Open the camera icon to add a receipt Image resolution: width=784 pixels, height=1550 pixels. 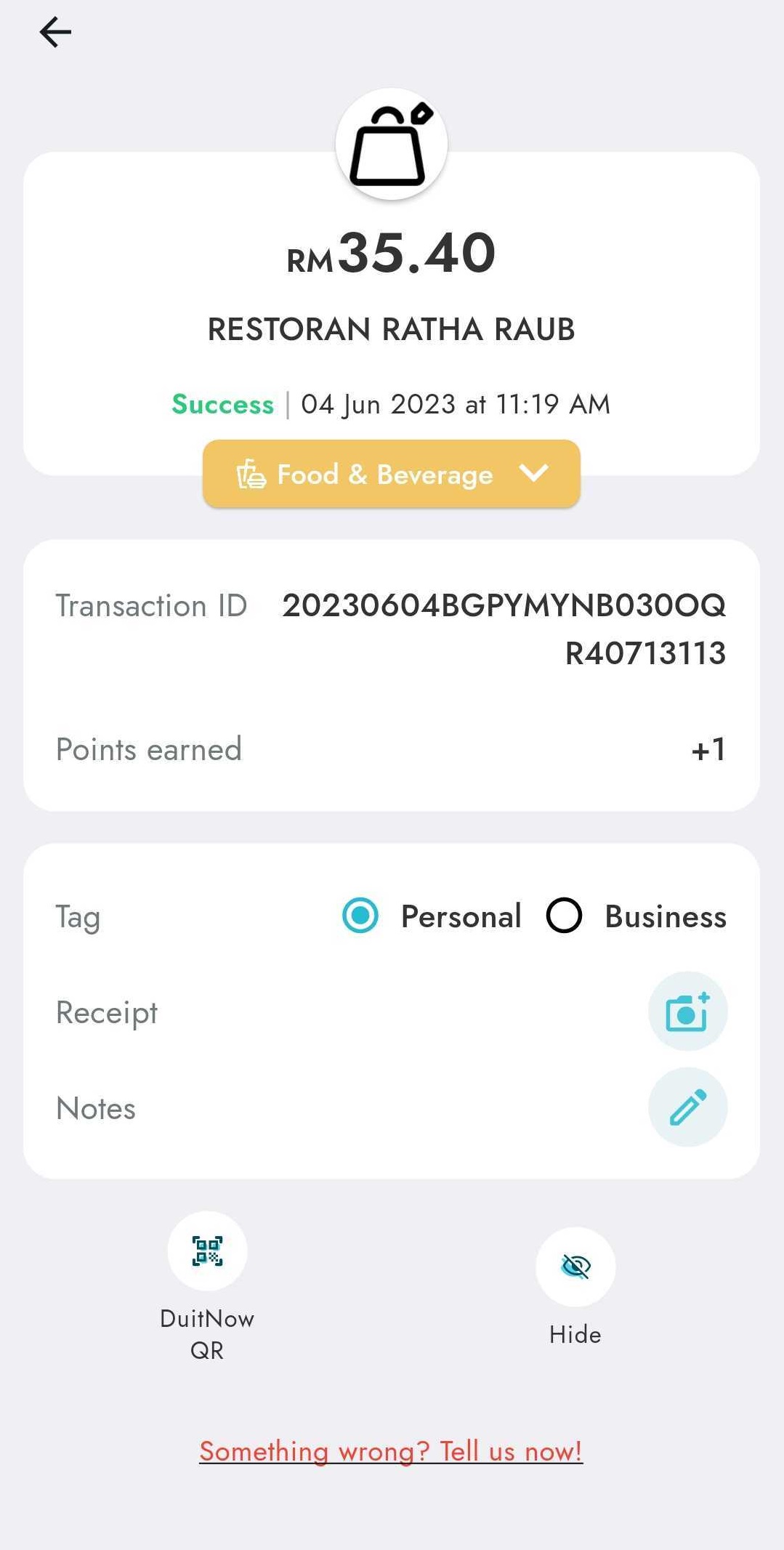687,1012
